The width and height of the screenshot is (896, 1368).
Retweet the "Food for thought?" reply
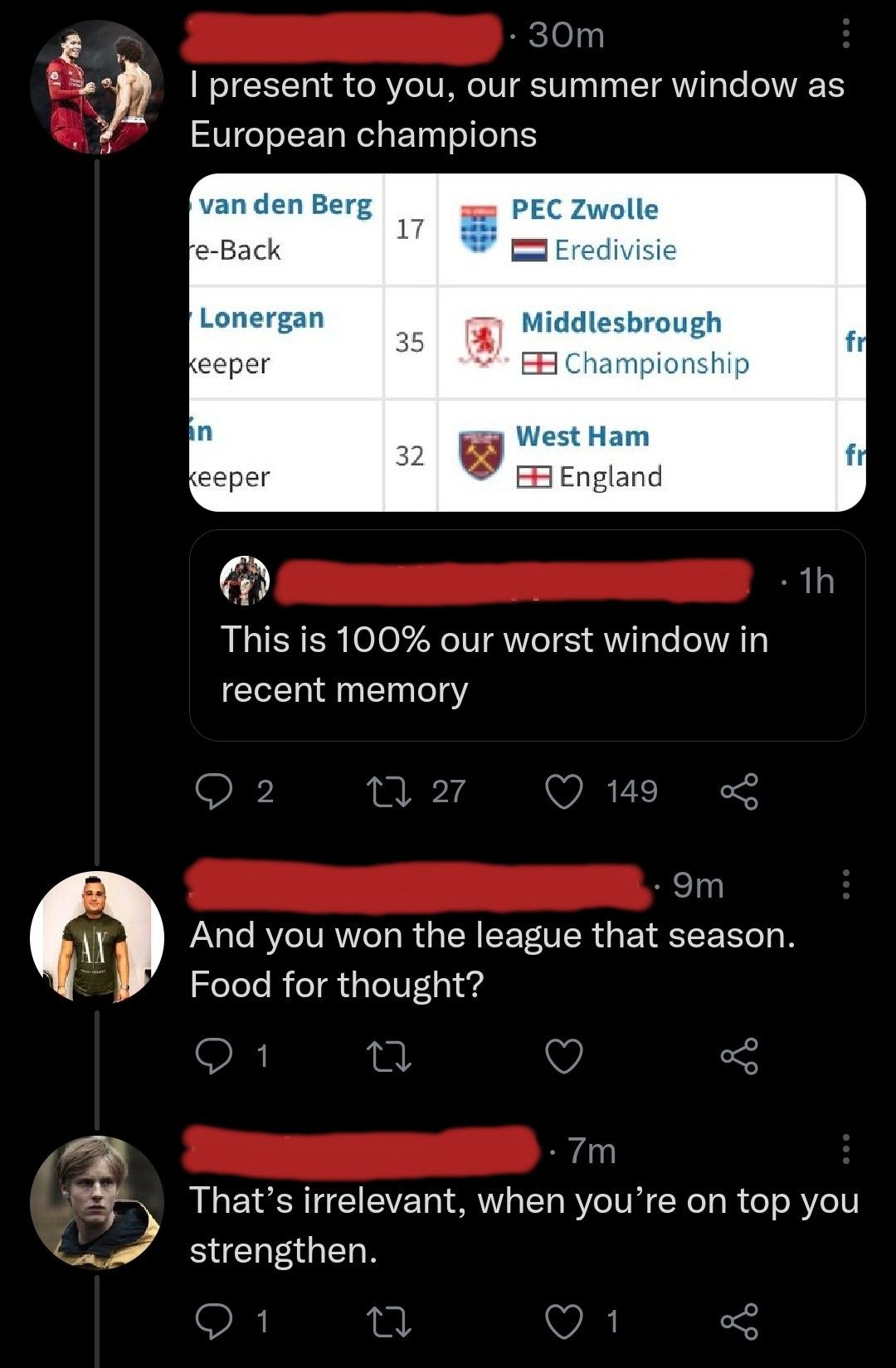[389, 1056]
